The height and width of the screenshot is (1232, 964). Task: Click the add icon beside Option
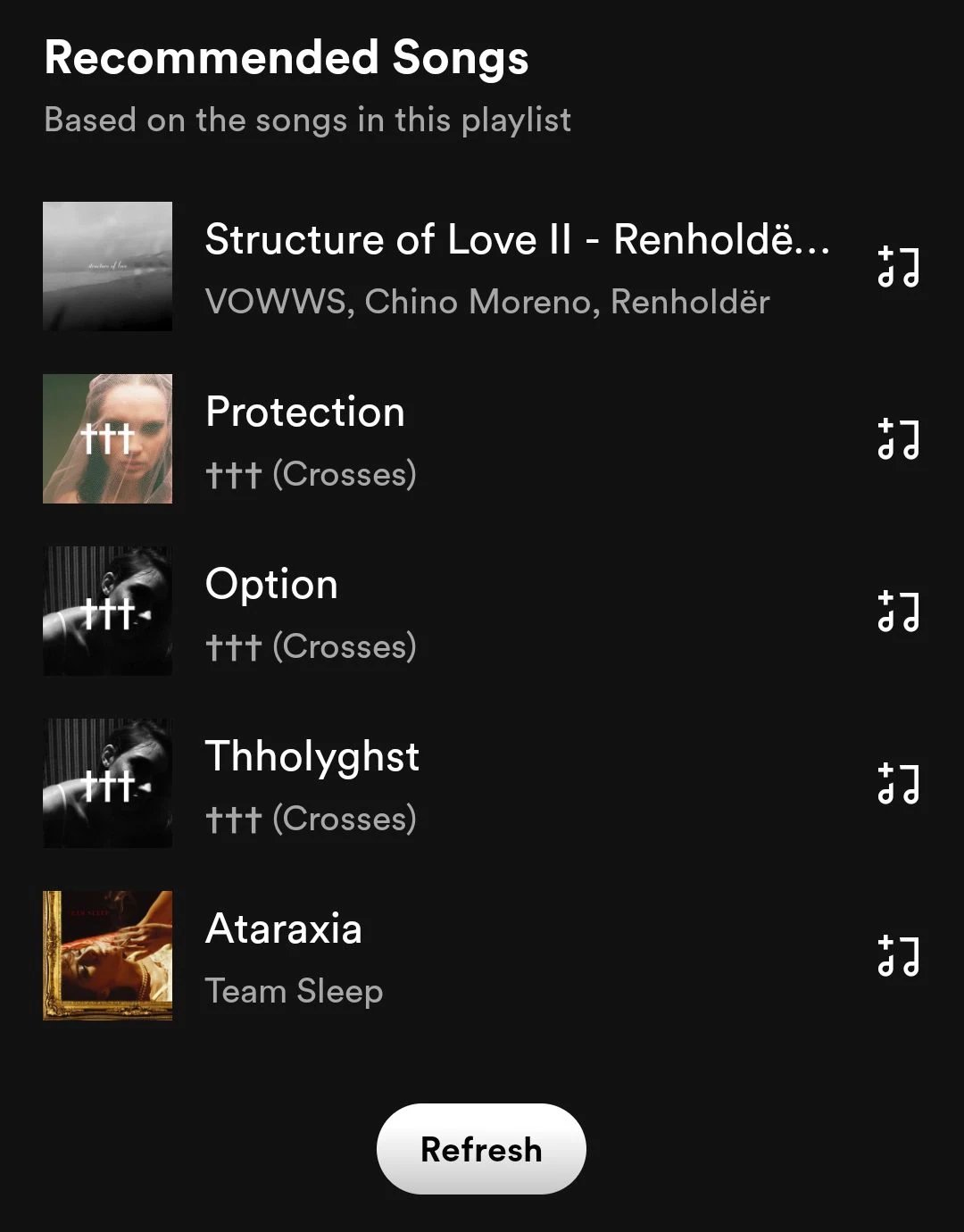point(898,611)
